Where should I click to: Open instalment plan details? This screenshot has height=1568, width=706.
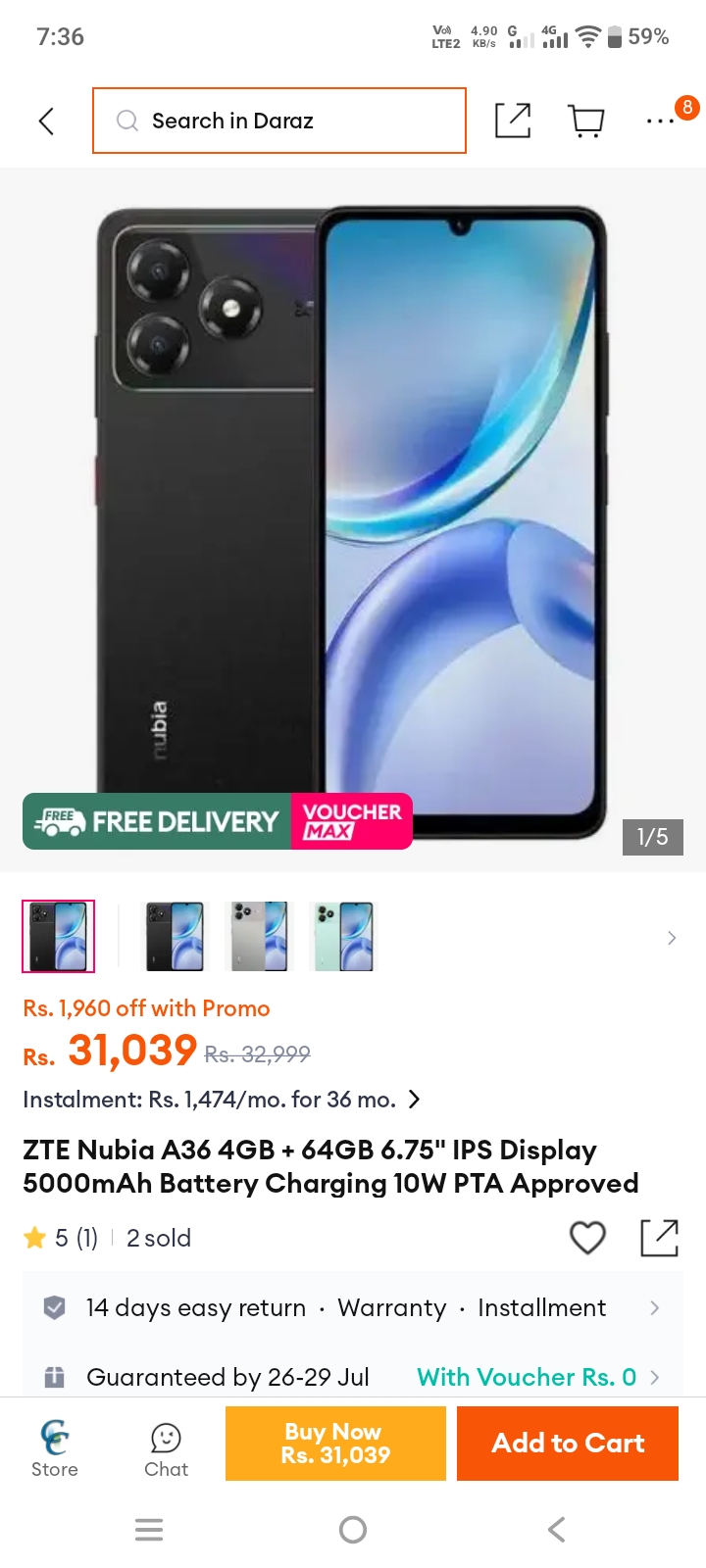pyautogui.click(x=222, y=1100)
